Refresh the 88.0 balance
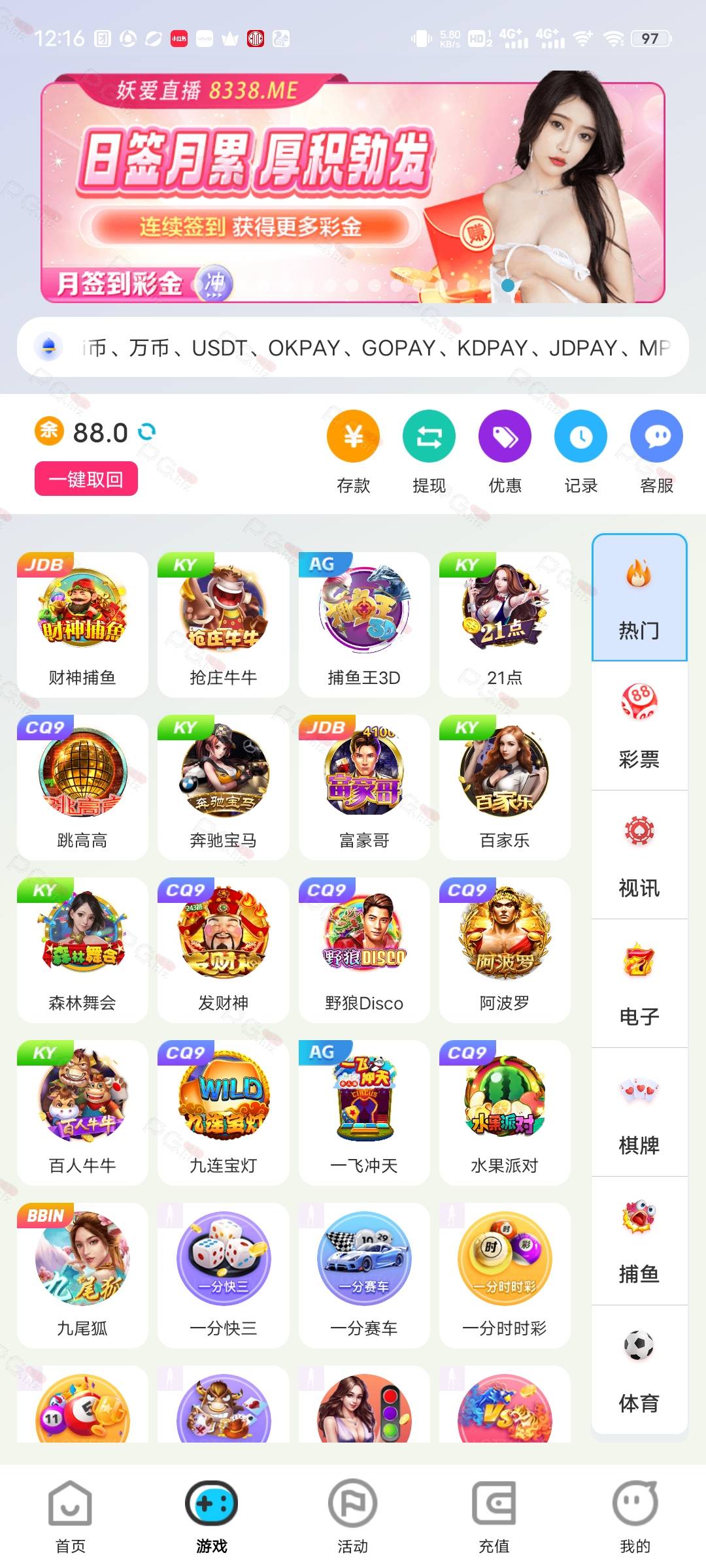 (147, 432)
